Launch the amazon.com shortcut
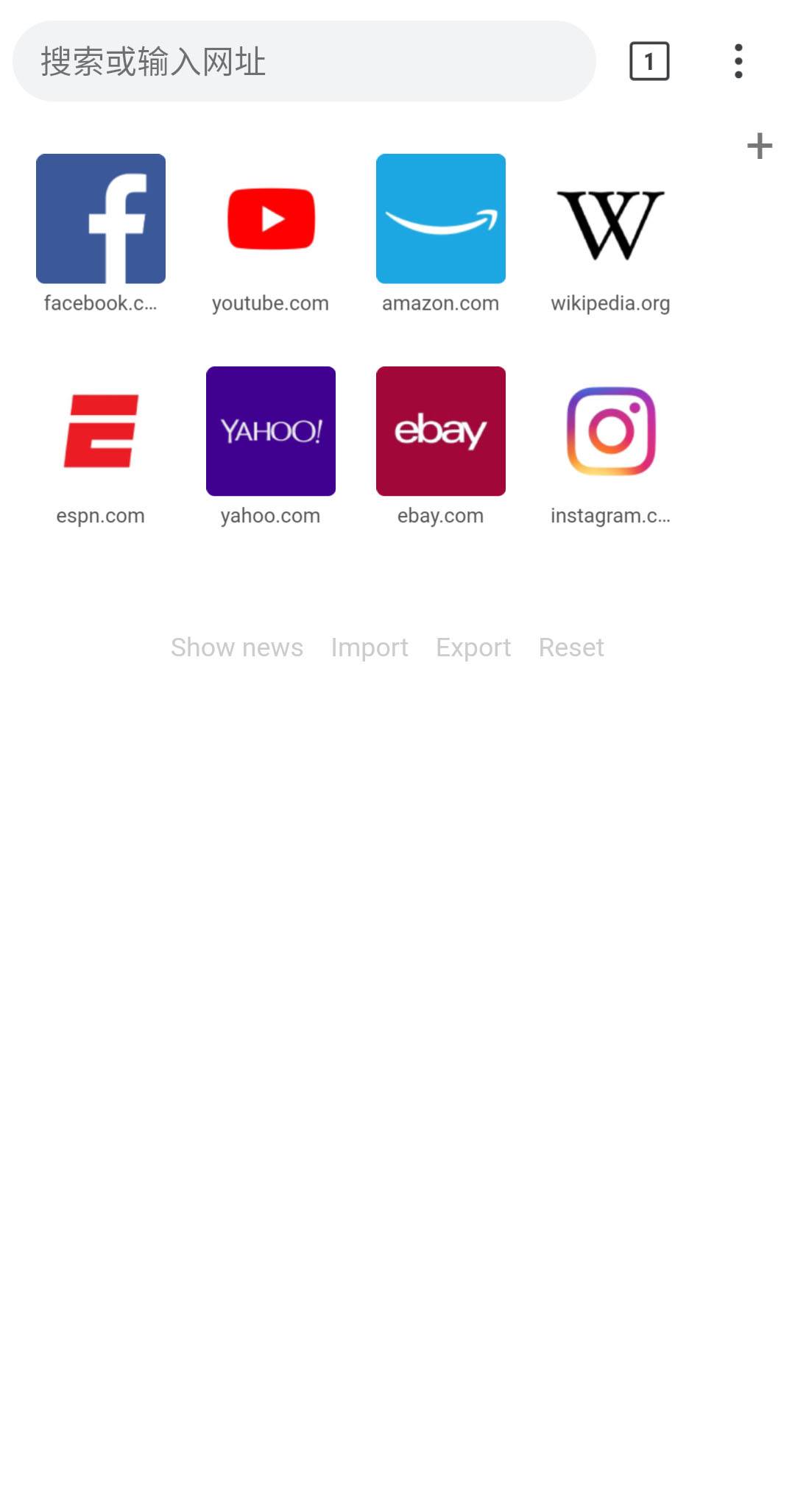The height and width of the screenshot is (1512, 795). click(x=440, y=219)
